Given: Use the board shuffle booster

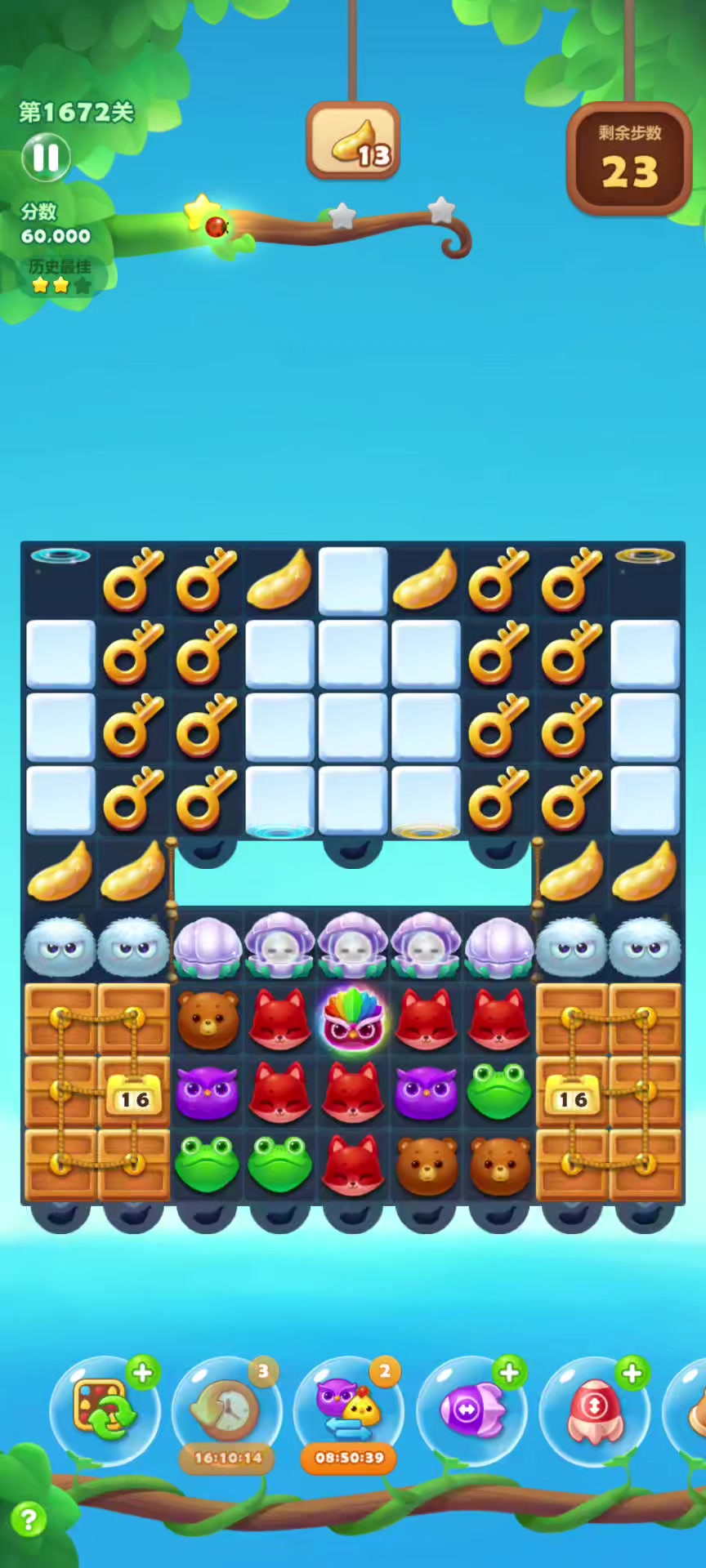Looking at the screenshot, I should coord(104,1410).
